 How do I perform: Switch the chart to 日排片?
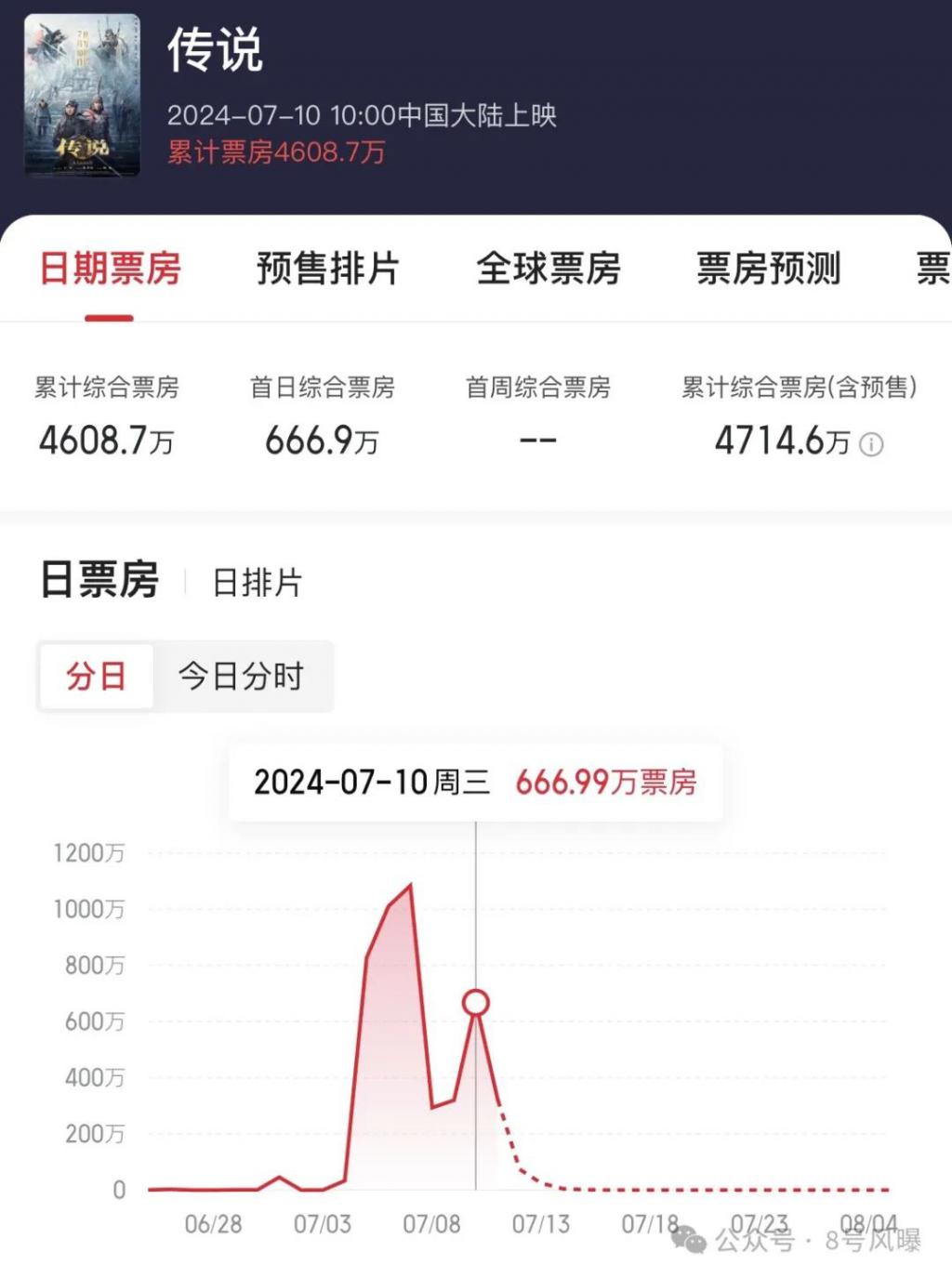pyautogui.click(x=258, y=583)
